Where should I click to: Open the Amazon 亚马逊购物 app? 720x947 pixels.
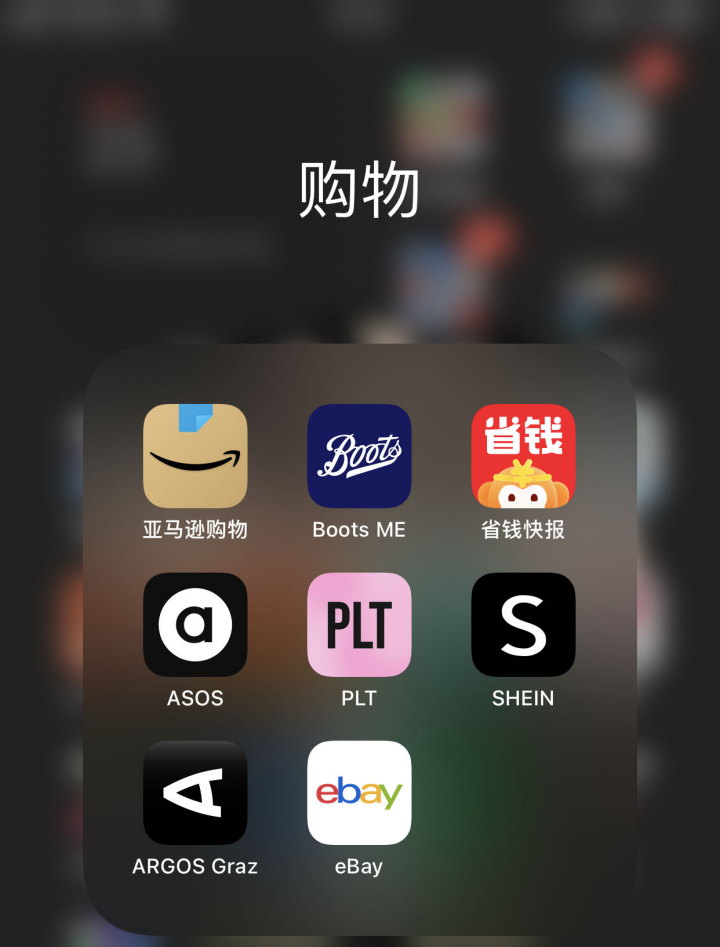195,456
